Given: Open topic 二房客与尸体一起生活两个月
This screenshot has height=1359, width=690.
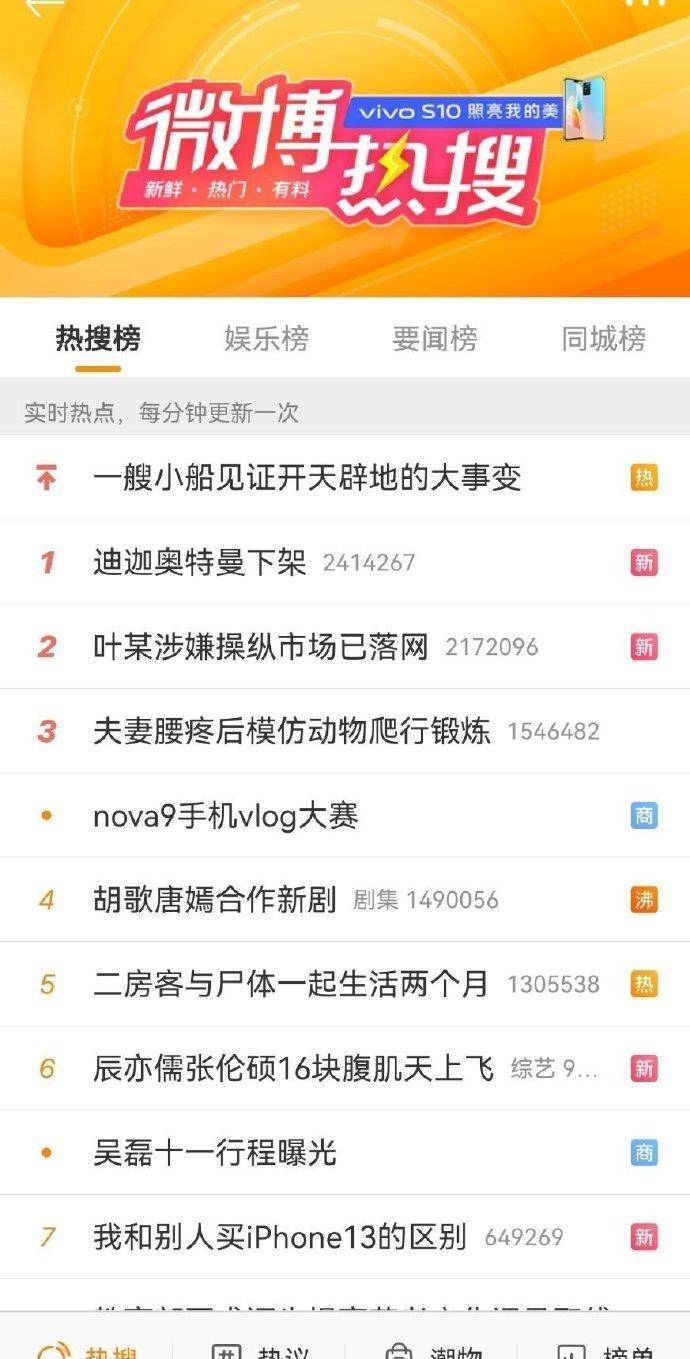Looking at the screenshot, I should (x=290, y=984).
